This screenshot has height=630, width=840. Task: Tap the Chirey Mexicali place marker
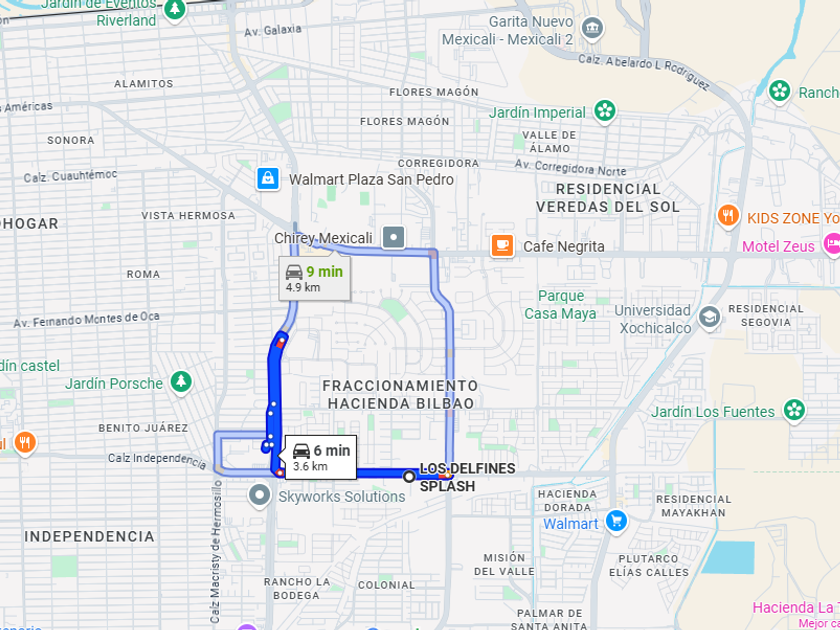[x=395, y=238]
